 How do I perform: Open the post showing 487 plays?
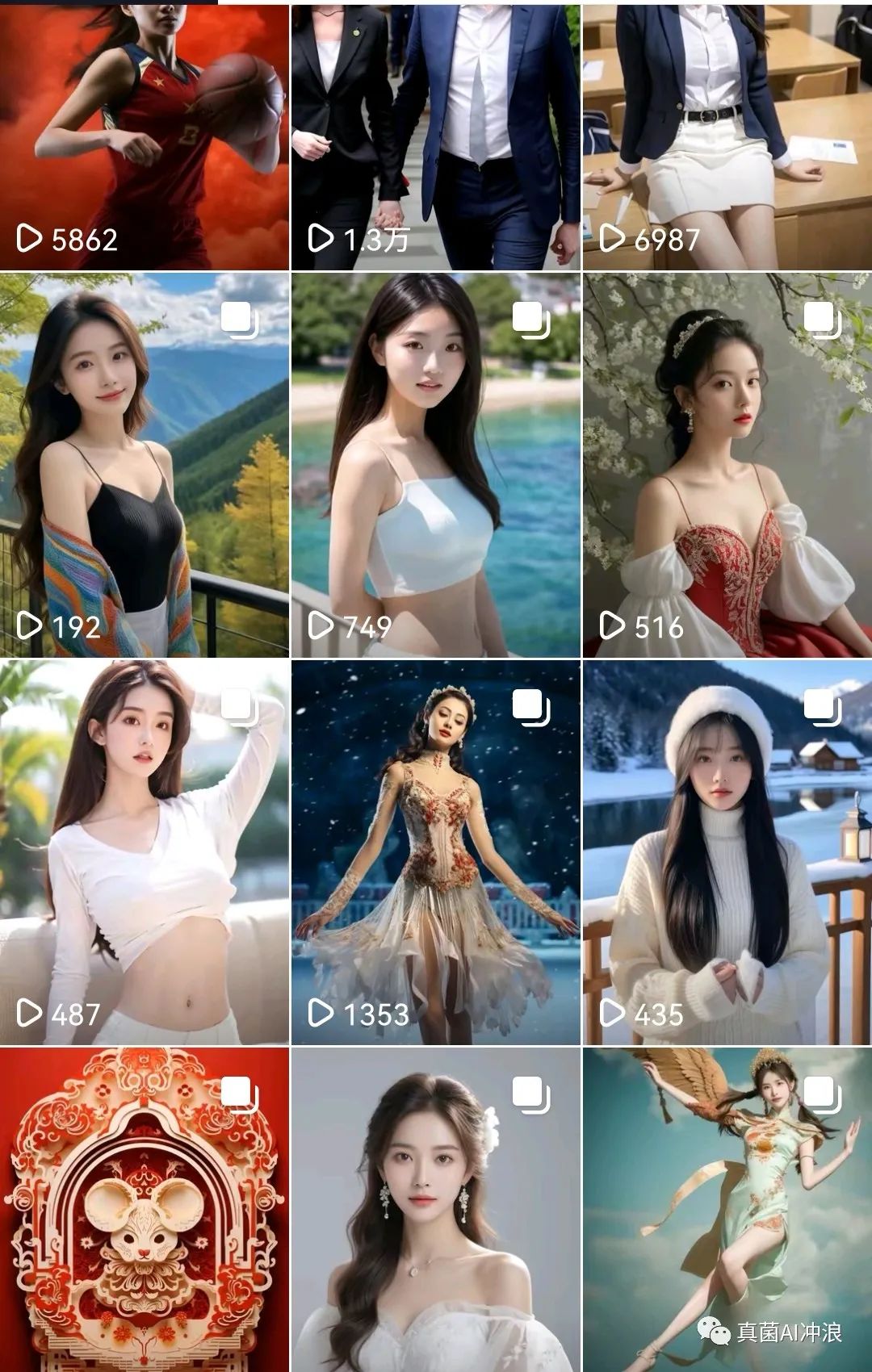[x=144, y=852]
